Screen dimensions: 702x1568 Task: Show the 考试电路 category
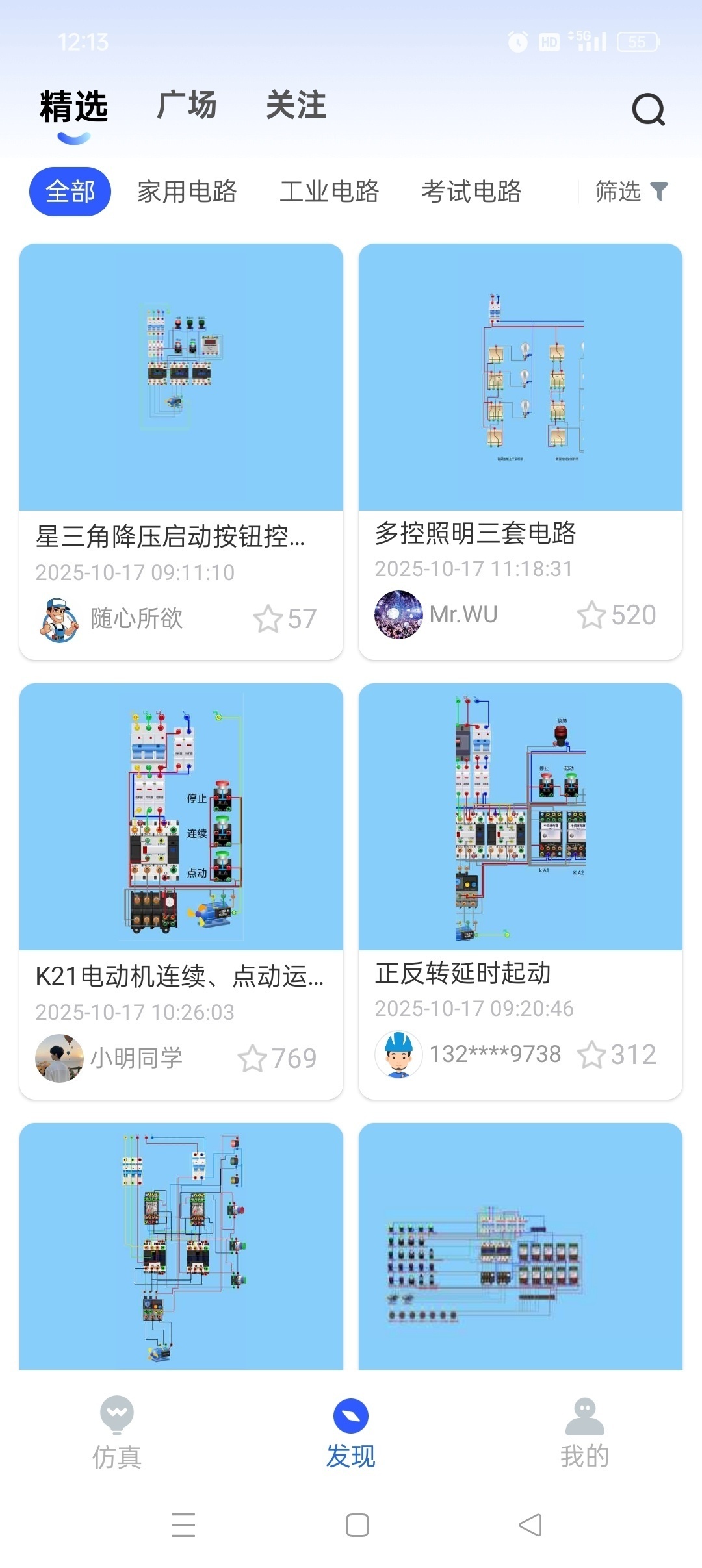tap(471, 192)
